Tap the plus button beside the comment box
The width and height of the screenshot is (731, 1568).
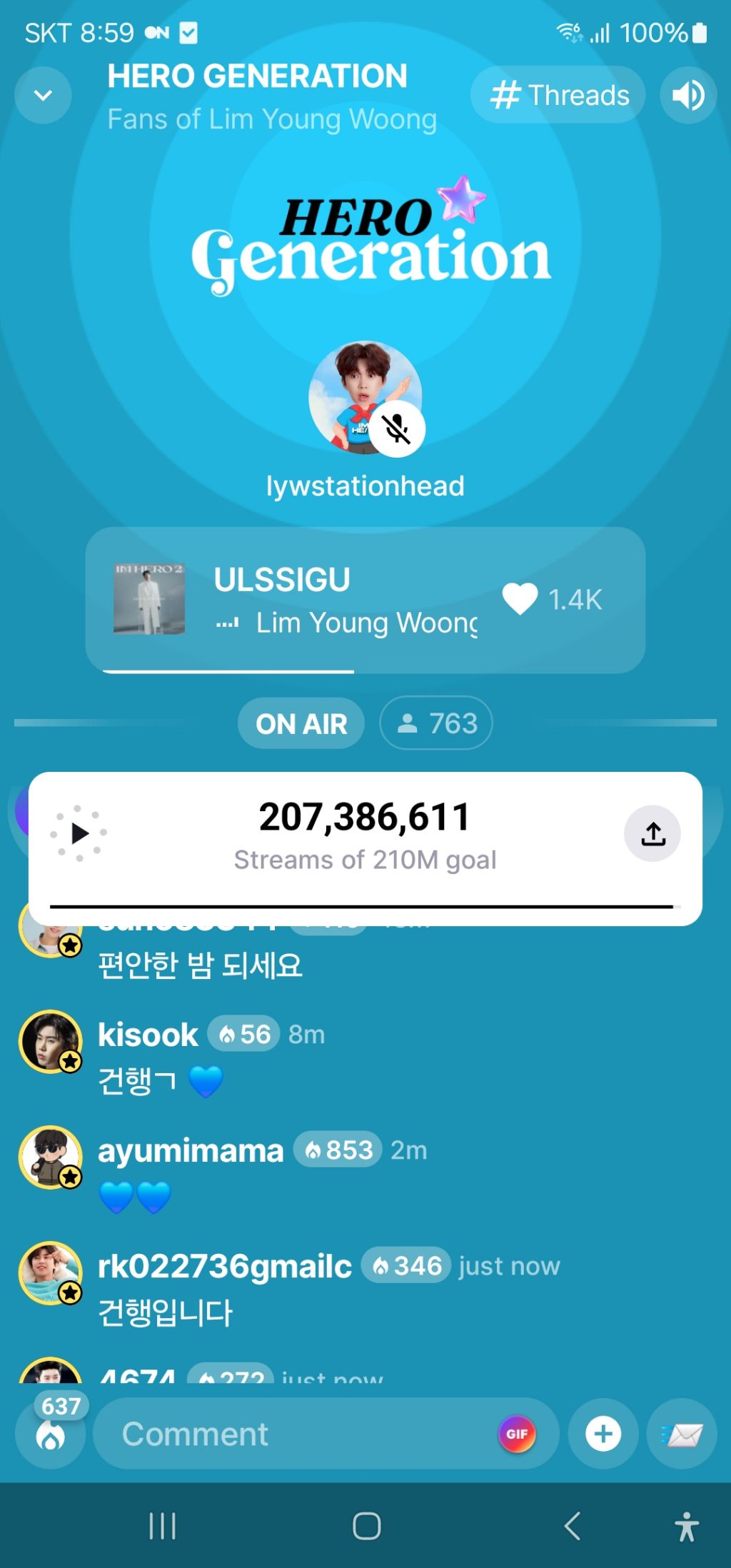pos(603,1434)
